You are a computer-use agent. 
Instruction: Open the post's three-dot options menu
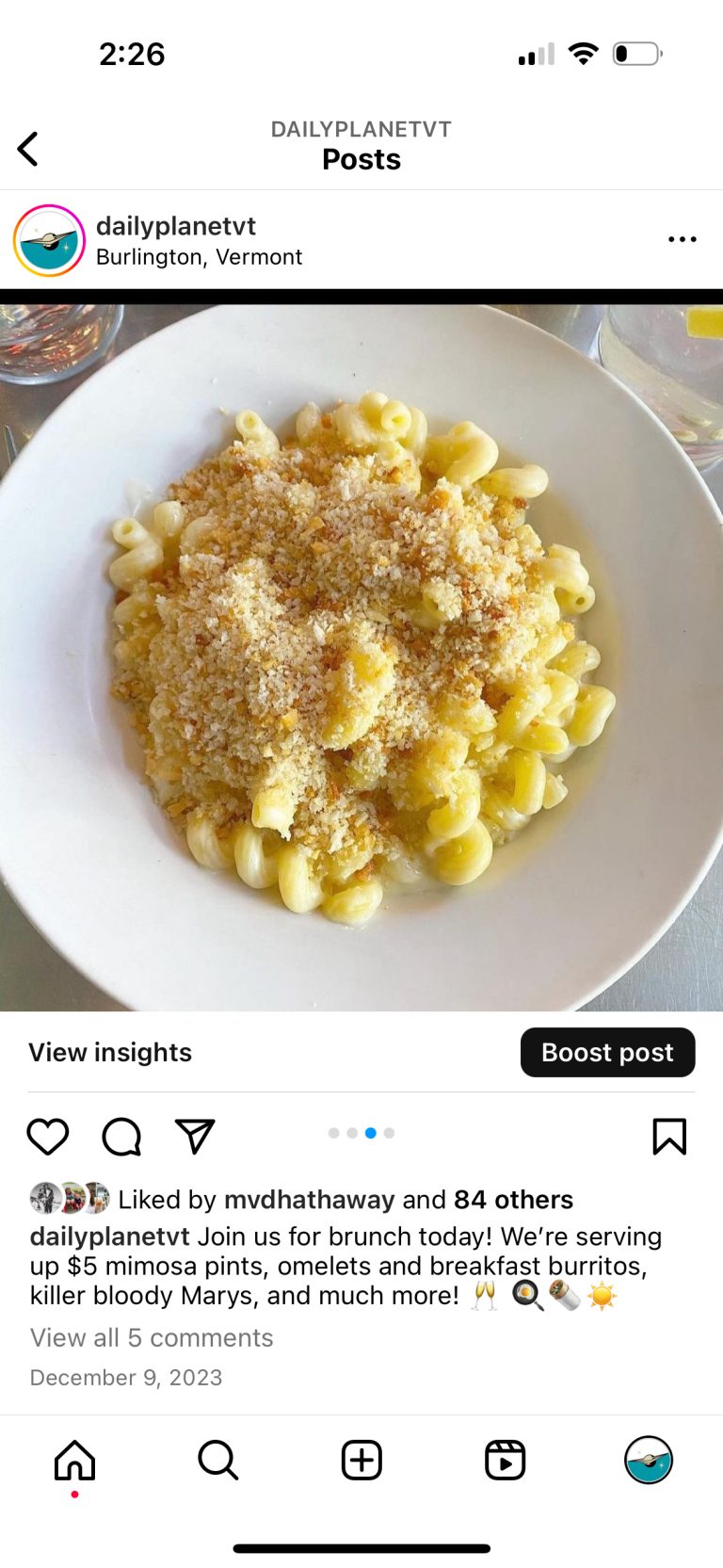[x=683, y=239]
